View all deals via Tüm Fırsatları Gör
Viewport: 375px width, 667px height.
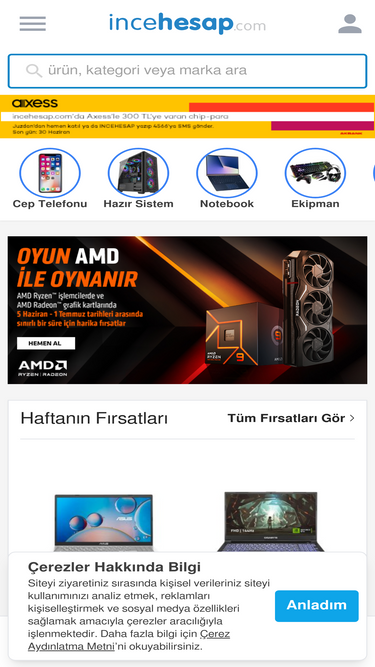pos(291,418)
